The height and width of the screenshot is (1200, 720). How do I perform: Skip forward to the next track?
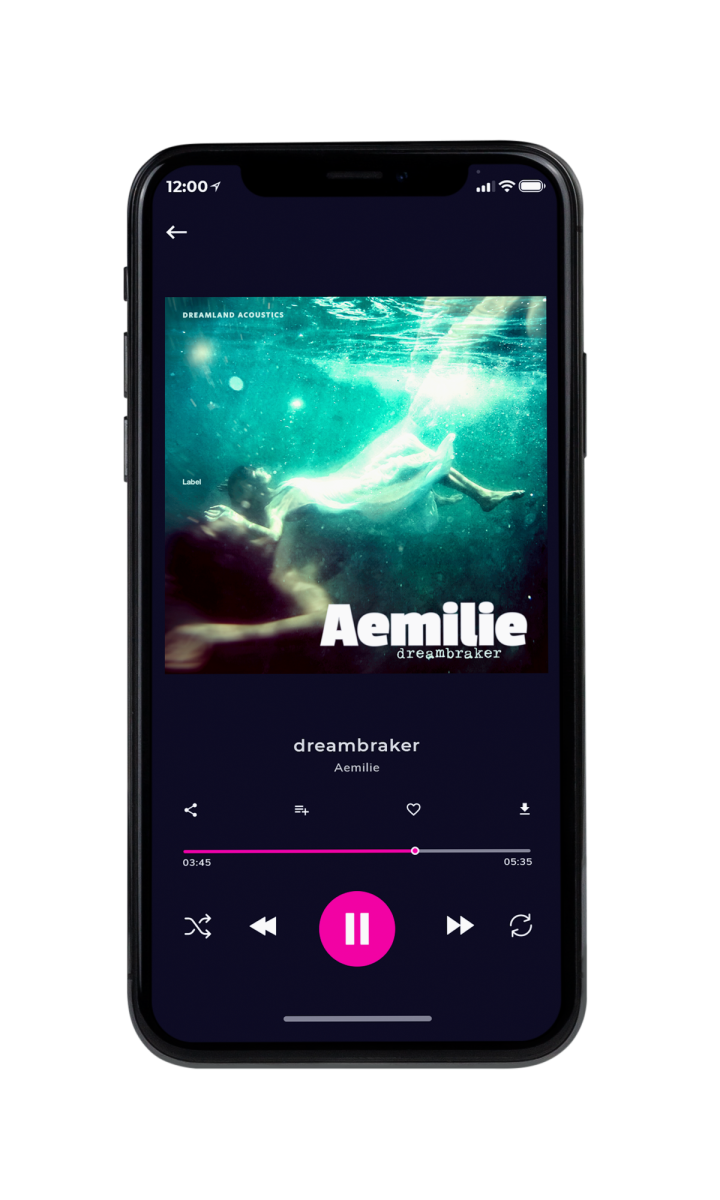[460, 926]
